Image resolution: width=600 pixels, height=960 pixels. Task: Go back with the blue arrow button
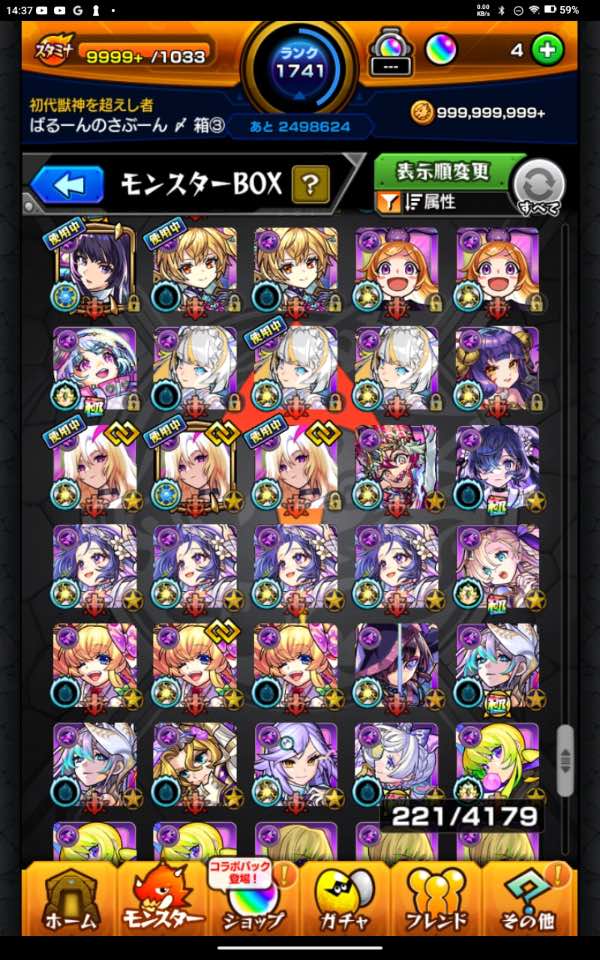click(x=68, y=184)
